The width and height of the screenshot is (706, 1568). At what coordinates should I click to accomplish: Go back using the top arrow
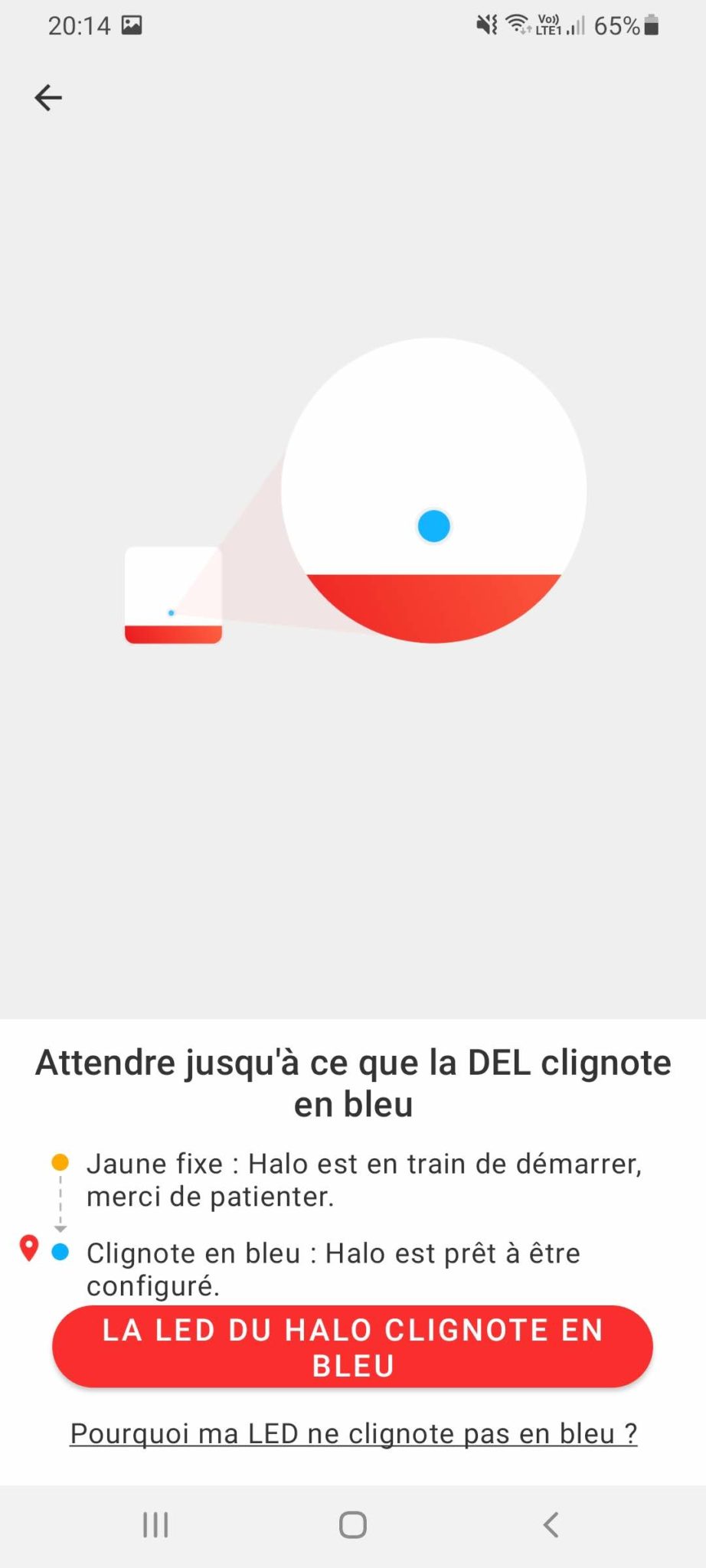(48, 98)
